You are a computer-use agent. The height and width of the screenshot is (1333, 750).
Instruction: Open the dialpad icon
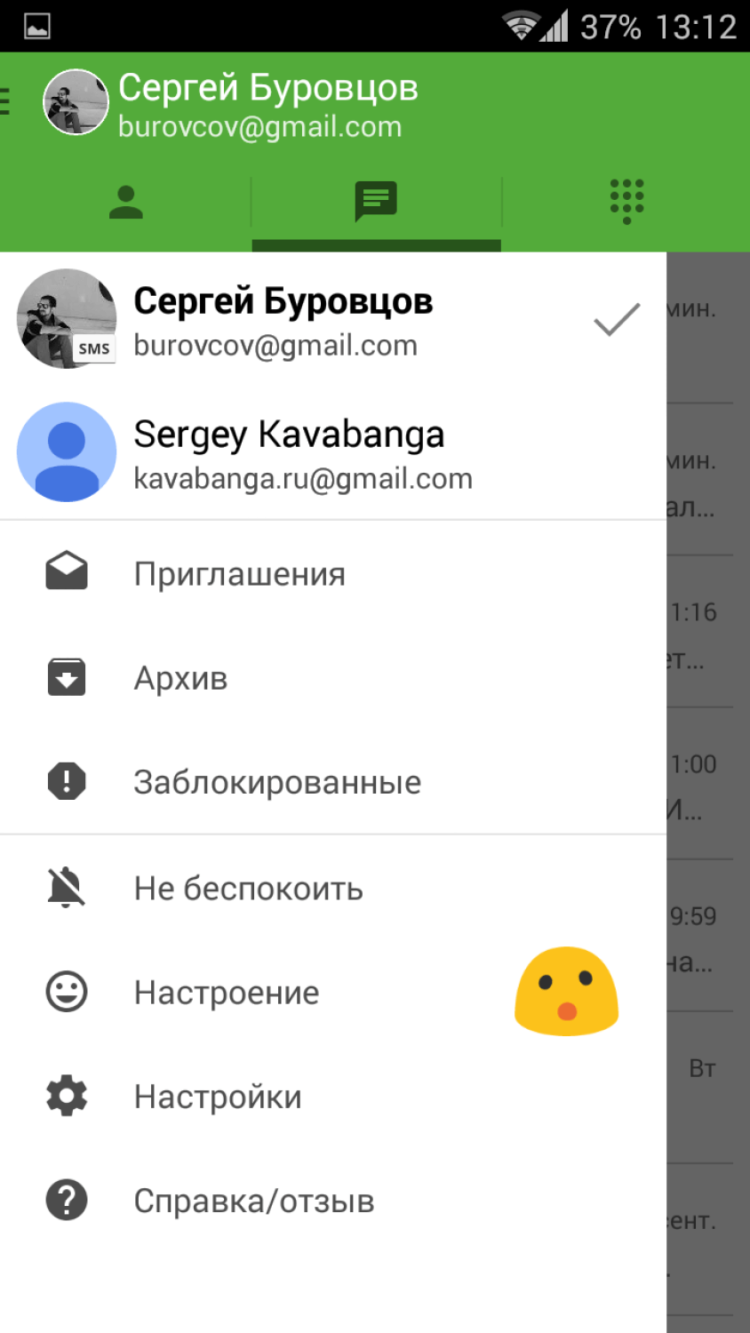(x=625, y=201)
